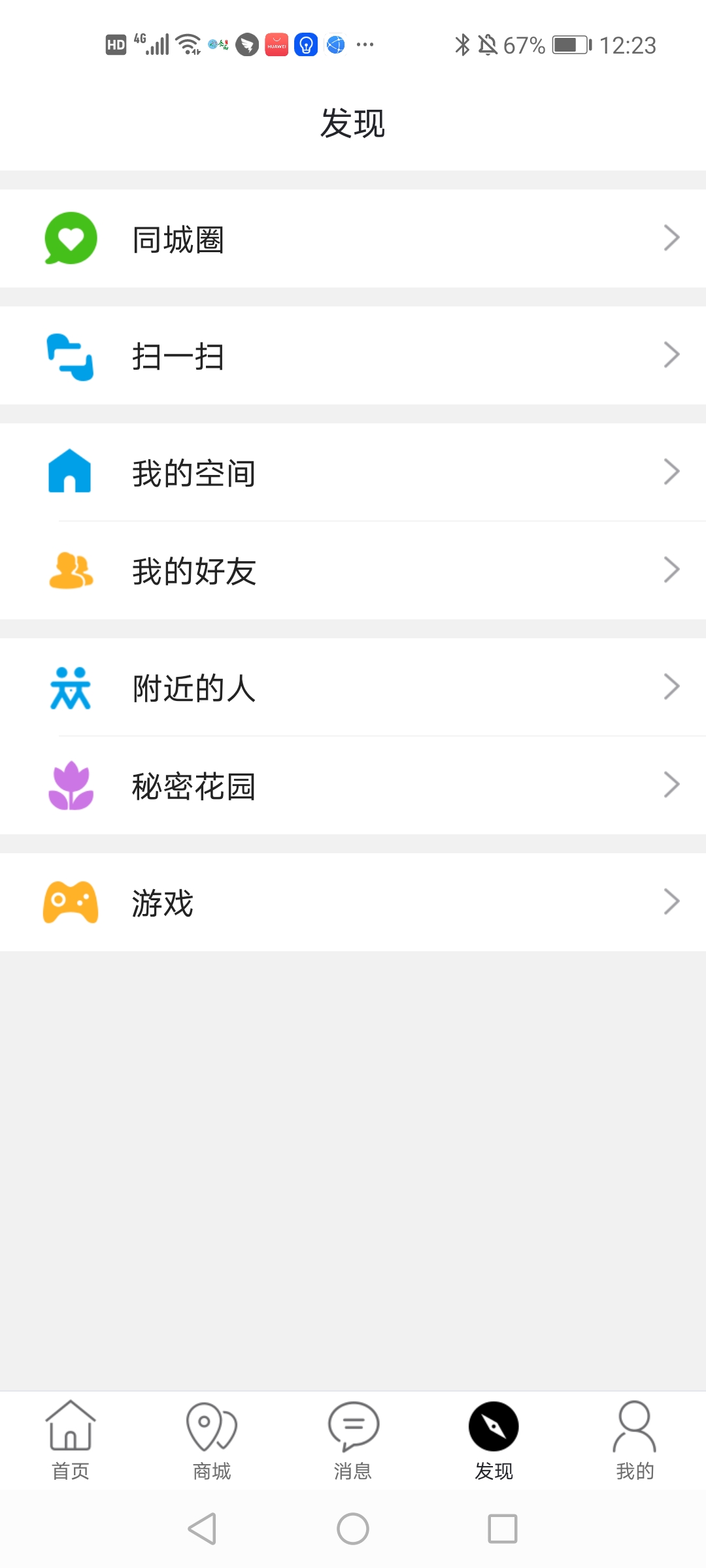The height and width of the screenshot is (1568, 706).
Task: Tap the system back button
Action: tap(203, 1529)
